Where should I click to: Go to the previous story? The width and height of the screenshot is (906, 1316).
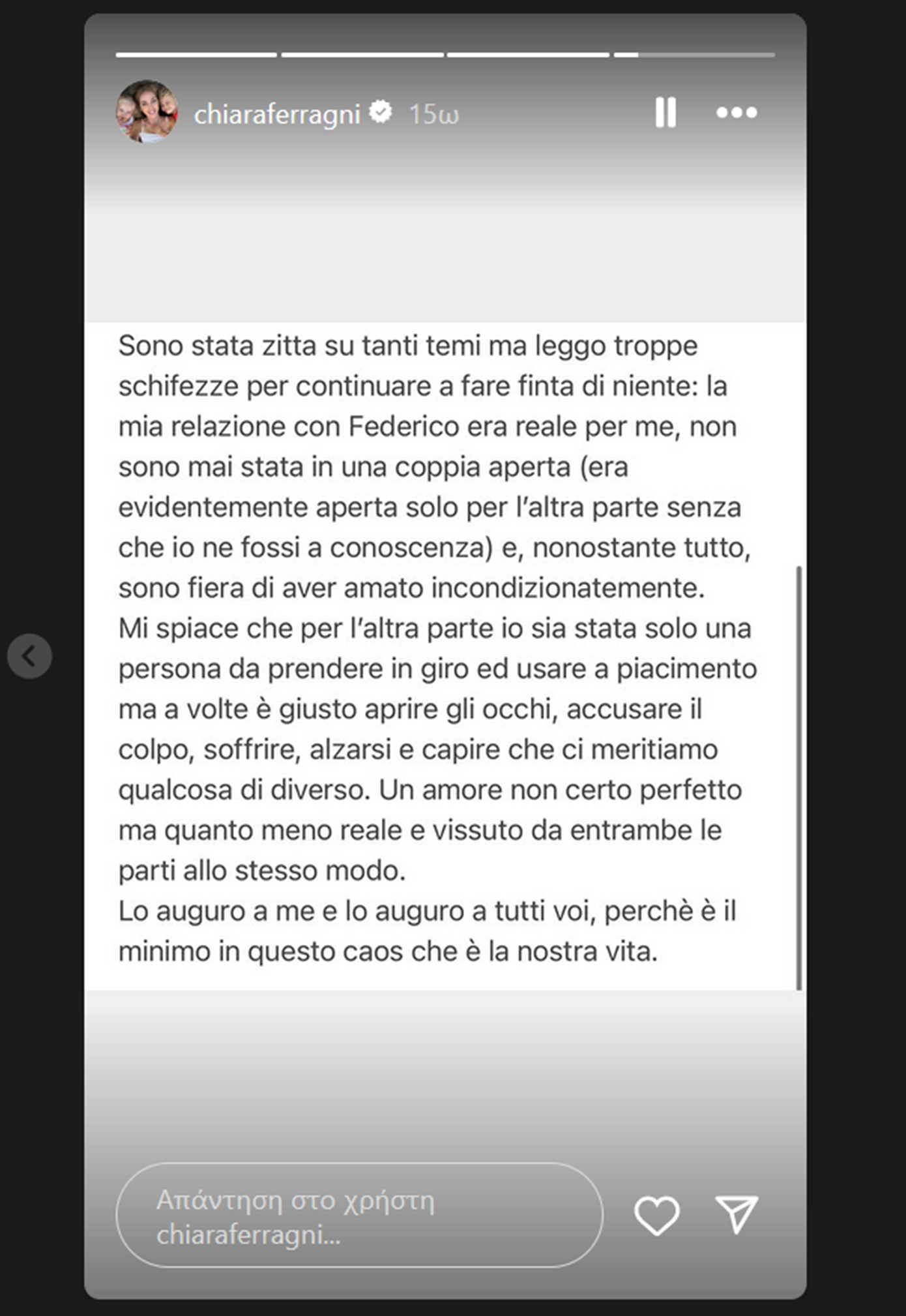tap(30, 656)
